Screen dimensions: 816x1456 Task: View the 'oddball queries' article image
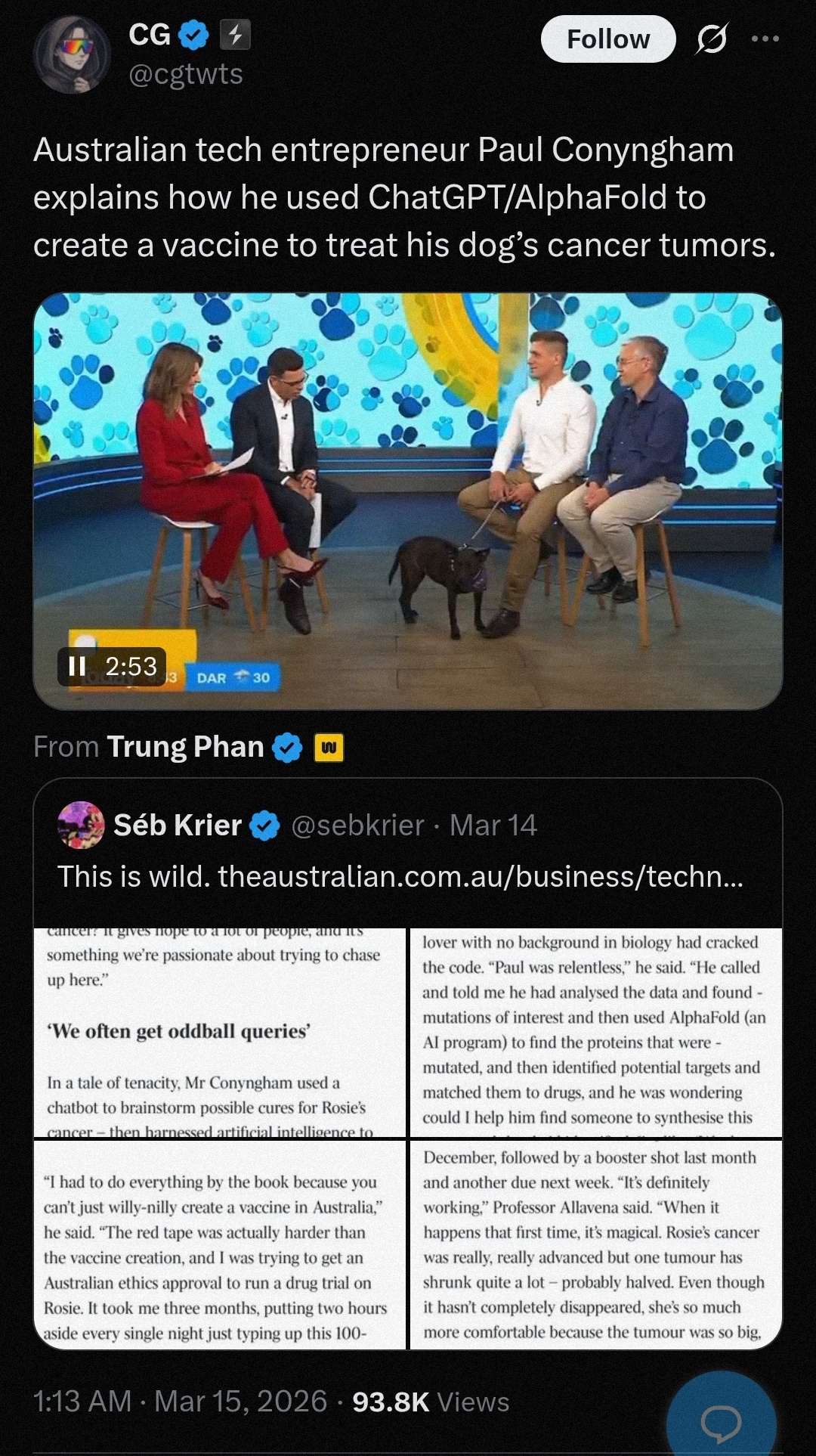(x=220, y=1033)
